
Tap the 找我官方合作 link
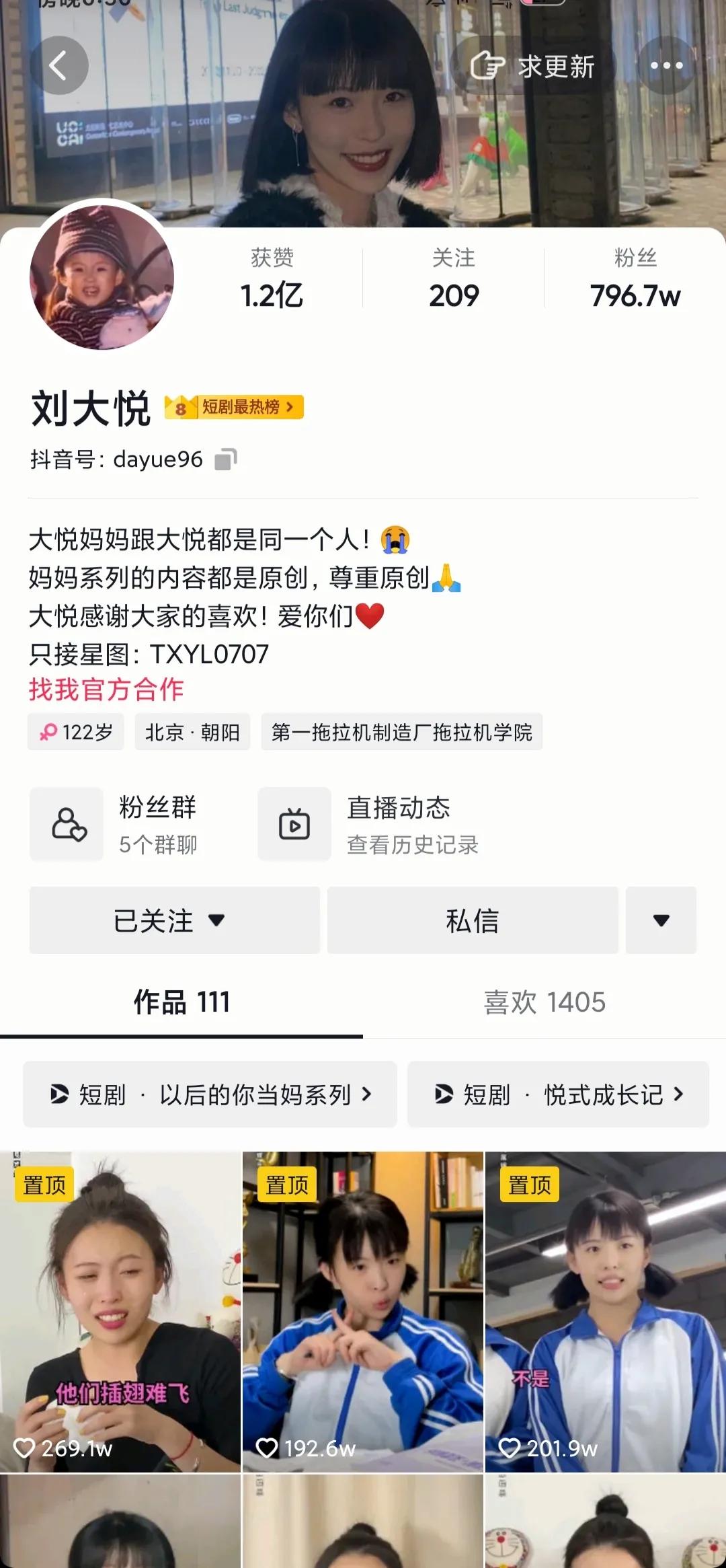point(106,689)
